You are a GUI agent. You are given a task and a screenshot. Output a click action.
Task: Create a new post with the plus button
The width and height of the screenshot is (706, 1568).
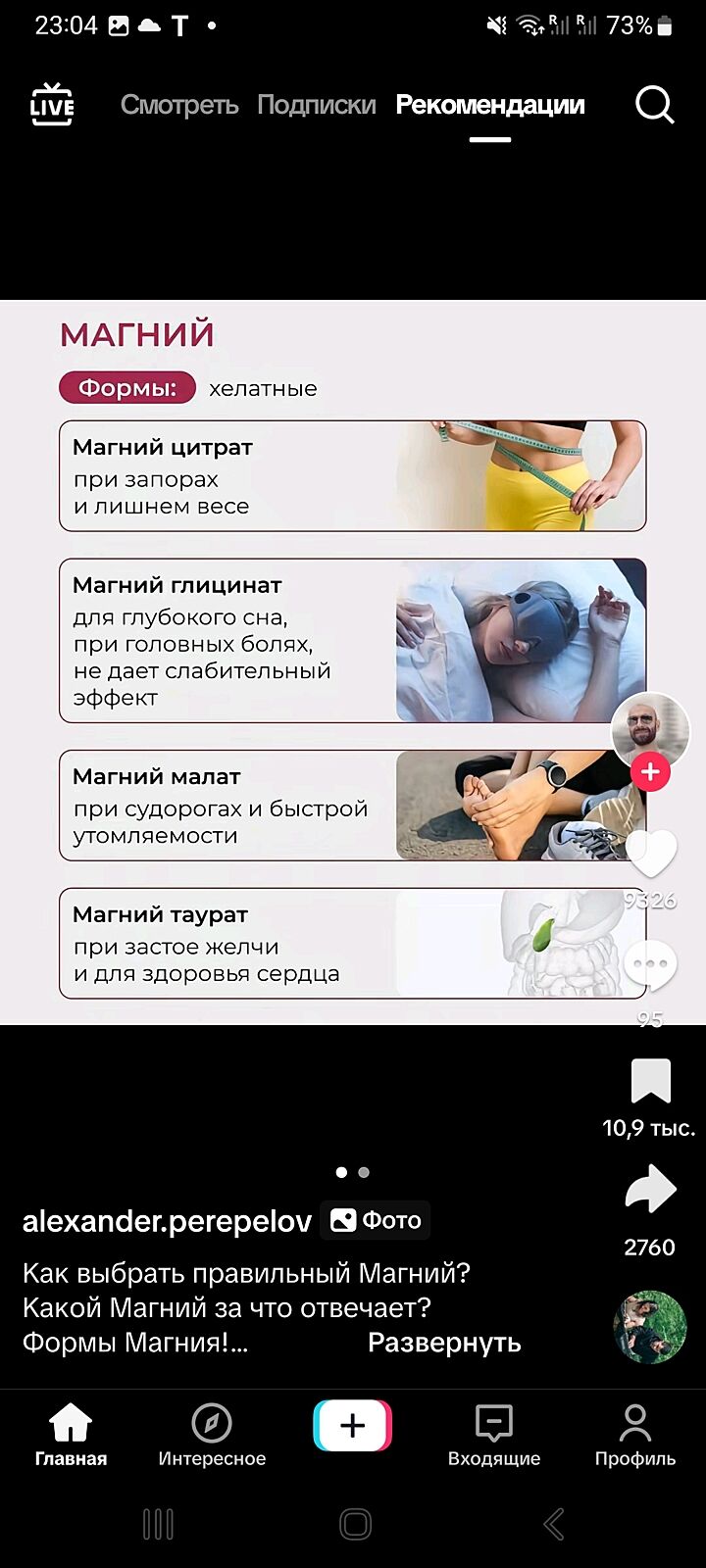353,1426
